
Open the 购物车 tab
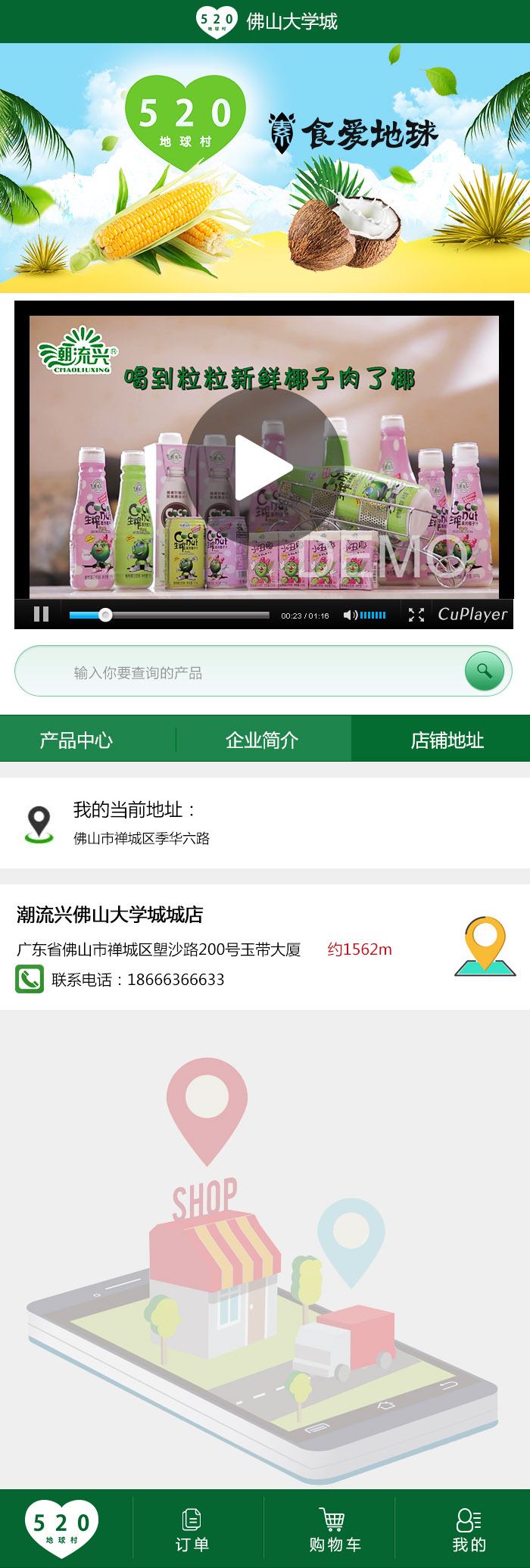coord(335,1529)
